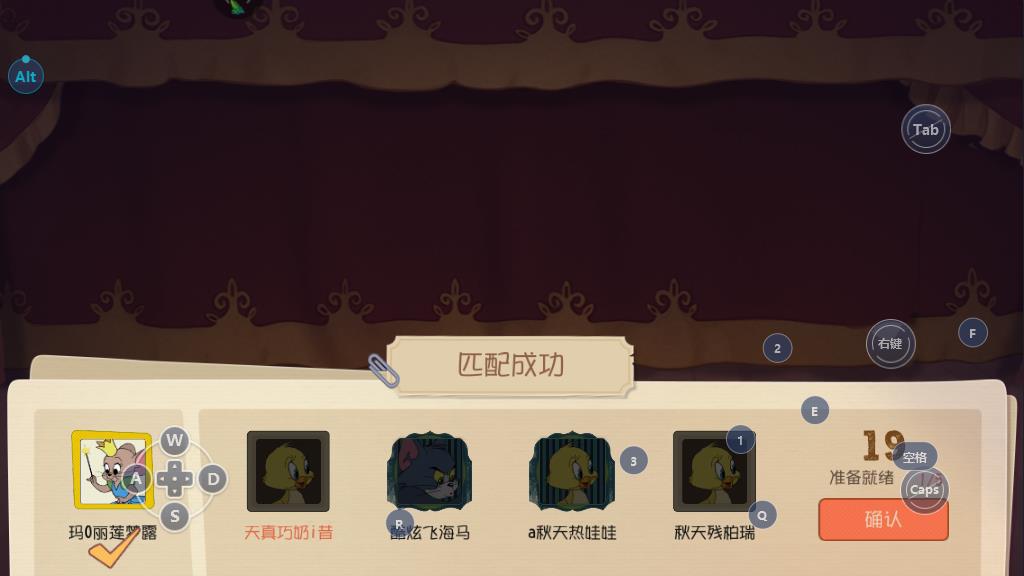View player a秋天热娃娃's avatar
The width and height of the screenshot is (1024, 576).
coord(572,472)
